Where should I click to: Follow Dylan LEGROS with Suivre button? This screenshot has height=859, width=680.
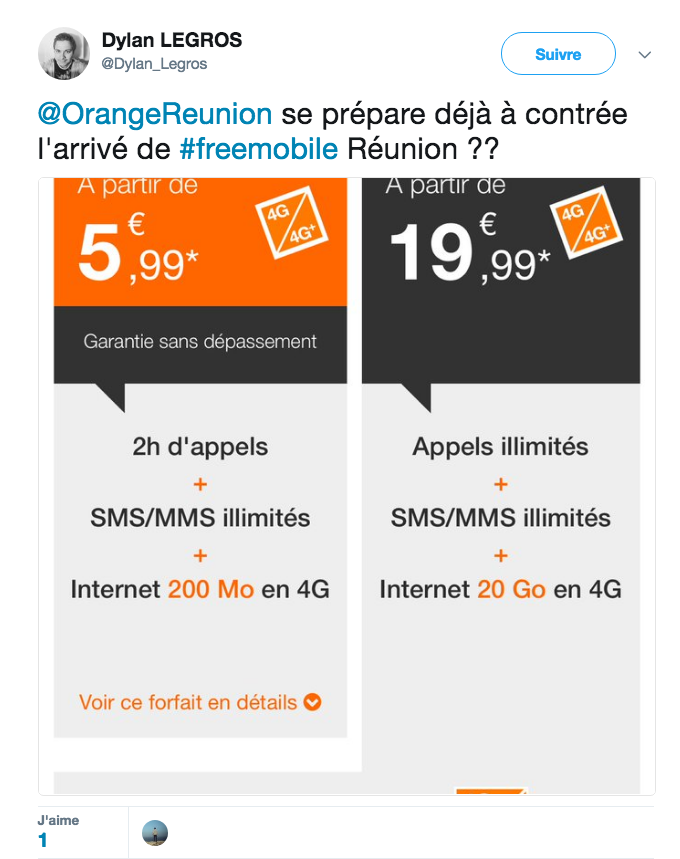(557, 54)
